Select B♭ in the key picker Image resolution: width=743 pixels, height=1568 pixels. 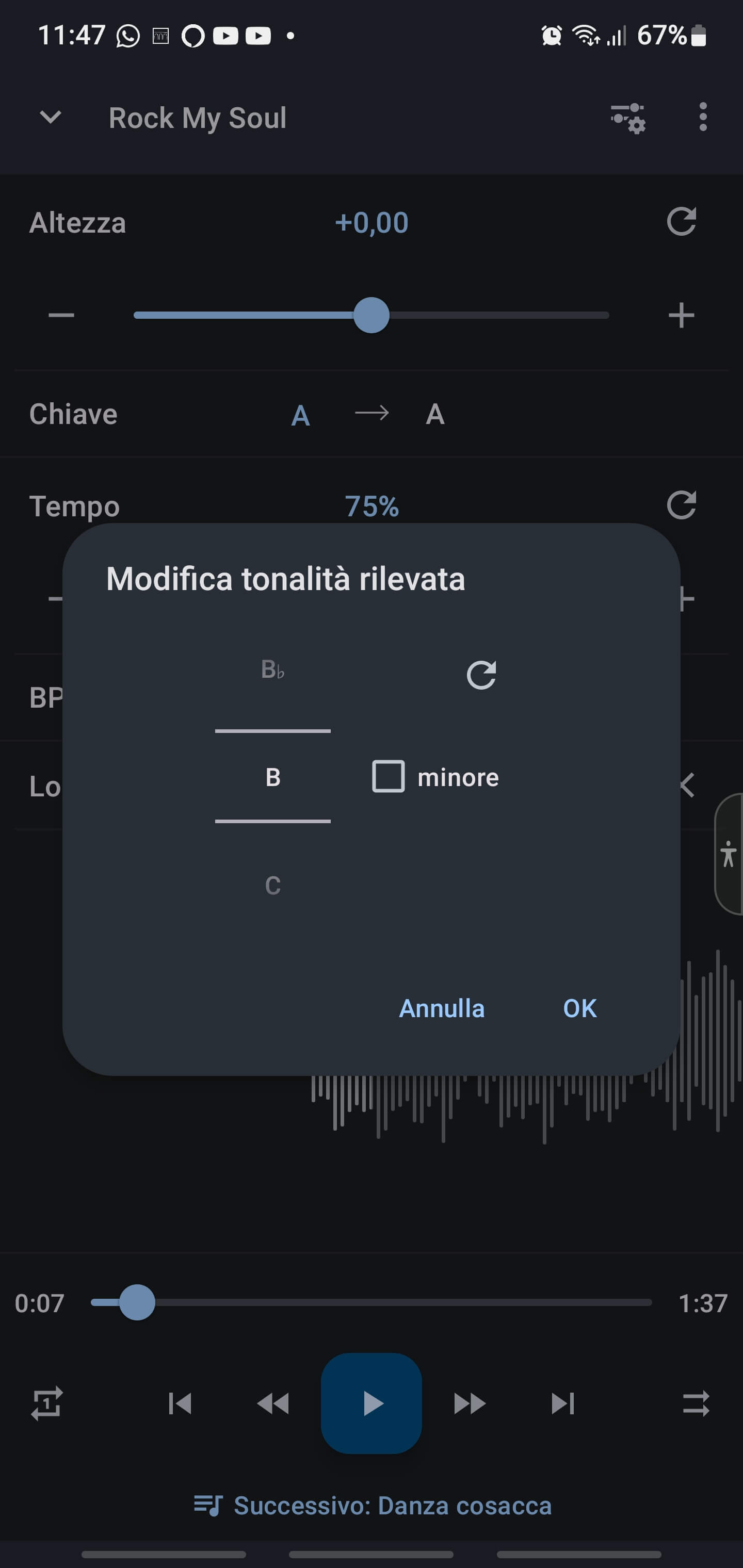click(272, 670)
